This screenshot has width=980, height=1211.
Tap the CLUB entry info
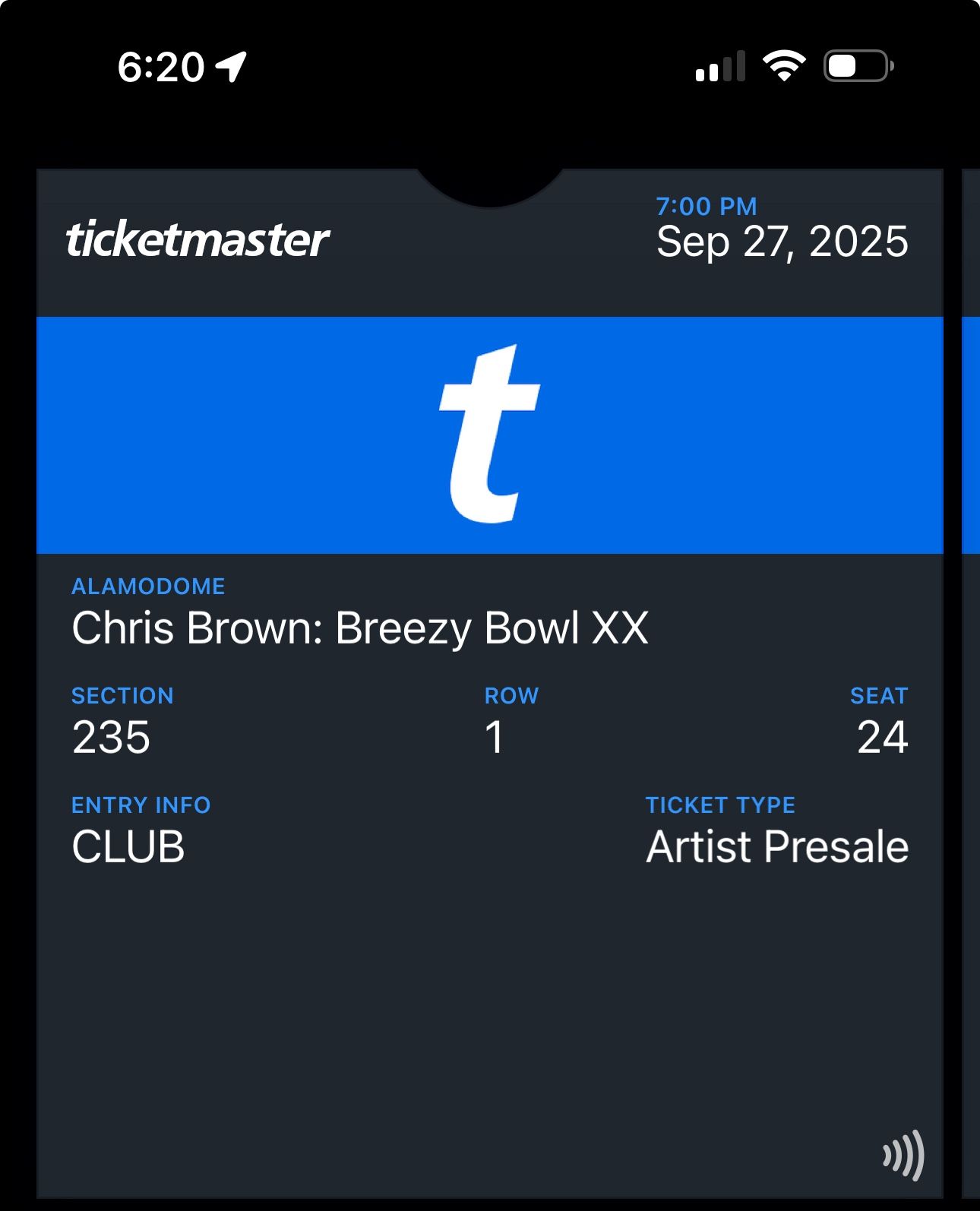(x=127, y=846)
